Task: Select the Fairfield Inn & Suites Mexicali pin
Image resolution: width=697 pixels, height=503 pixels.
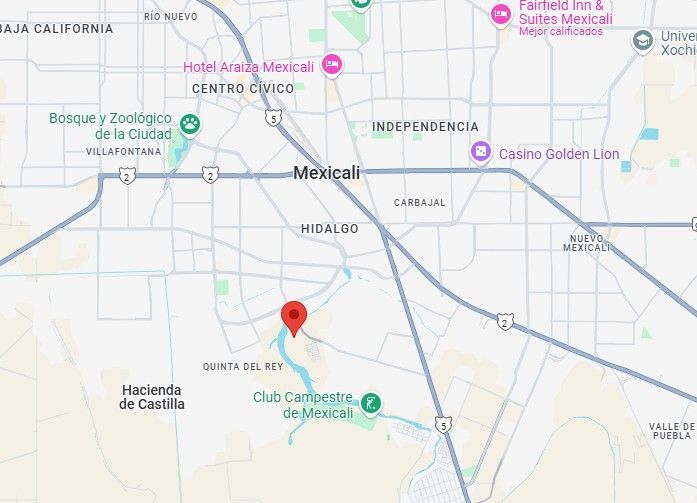Action: (501, 16)
